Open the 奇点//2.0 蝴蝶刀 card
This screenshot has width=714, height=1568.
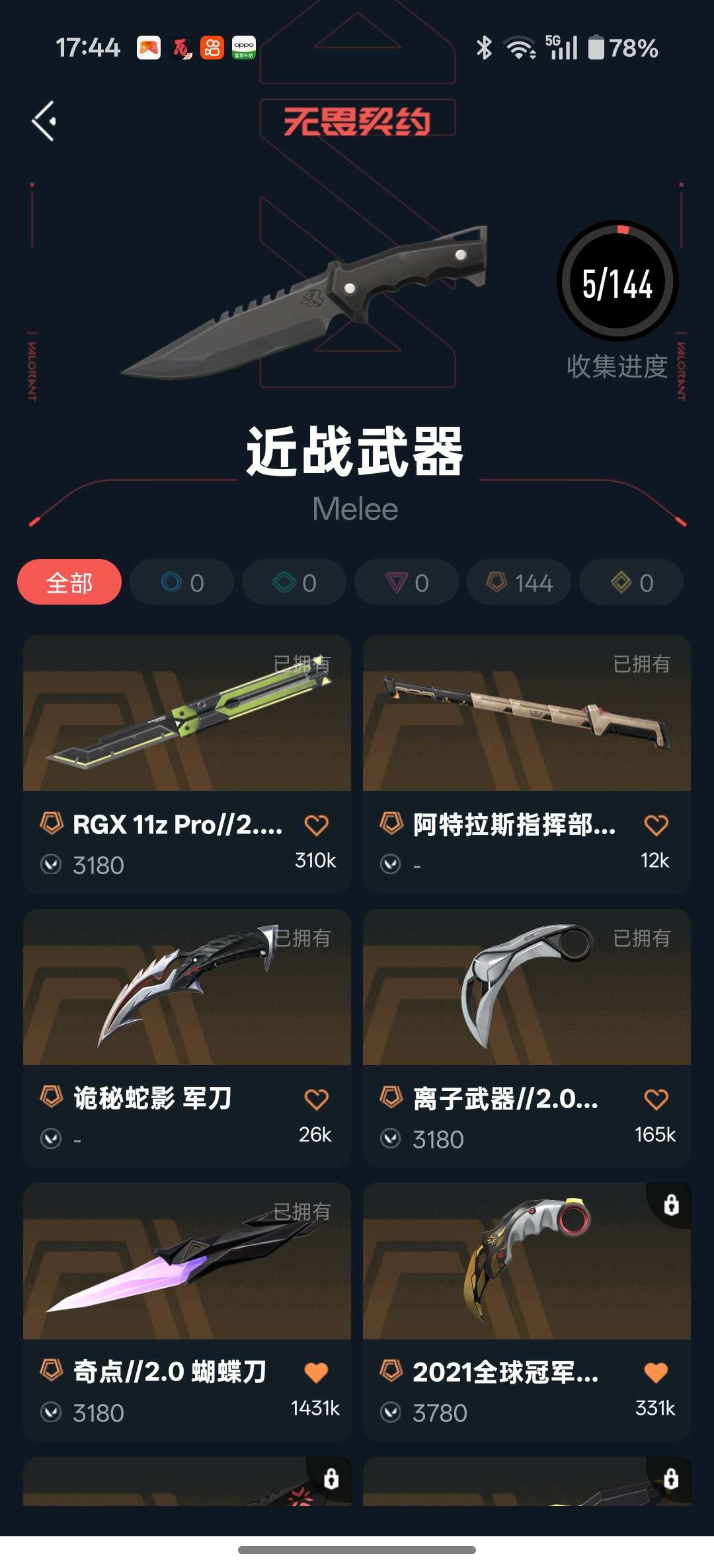(187, 1312)
